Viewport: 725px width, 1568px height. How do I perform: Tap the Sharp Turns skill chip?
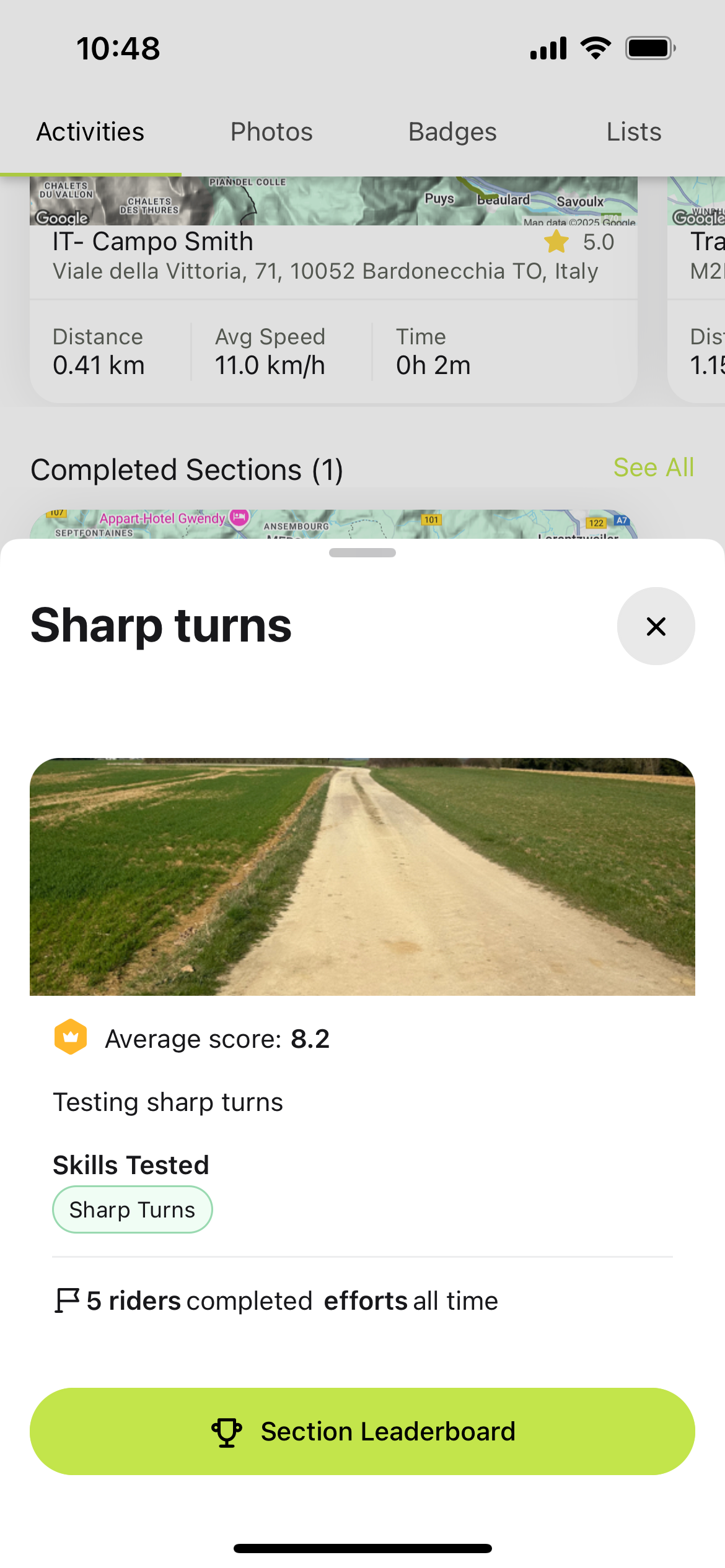(x=133, y=1209)
